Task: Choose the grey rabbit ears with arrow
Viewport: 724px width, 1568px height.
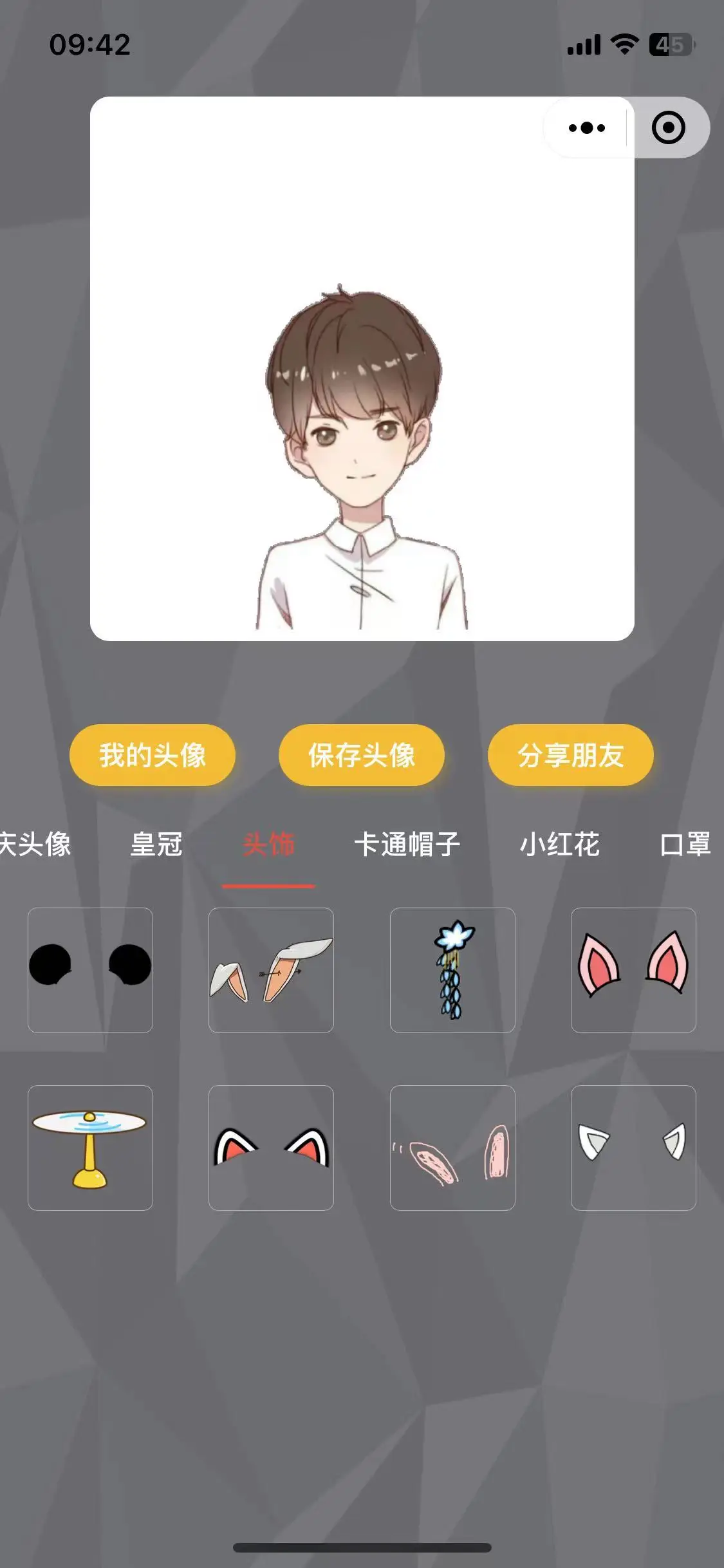Action: [271, 970]
